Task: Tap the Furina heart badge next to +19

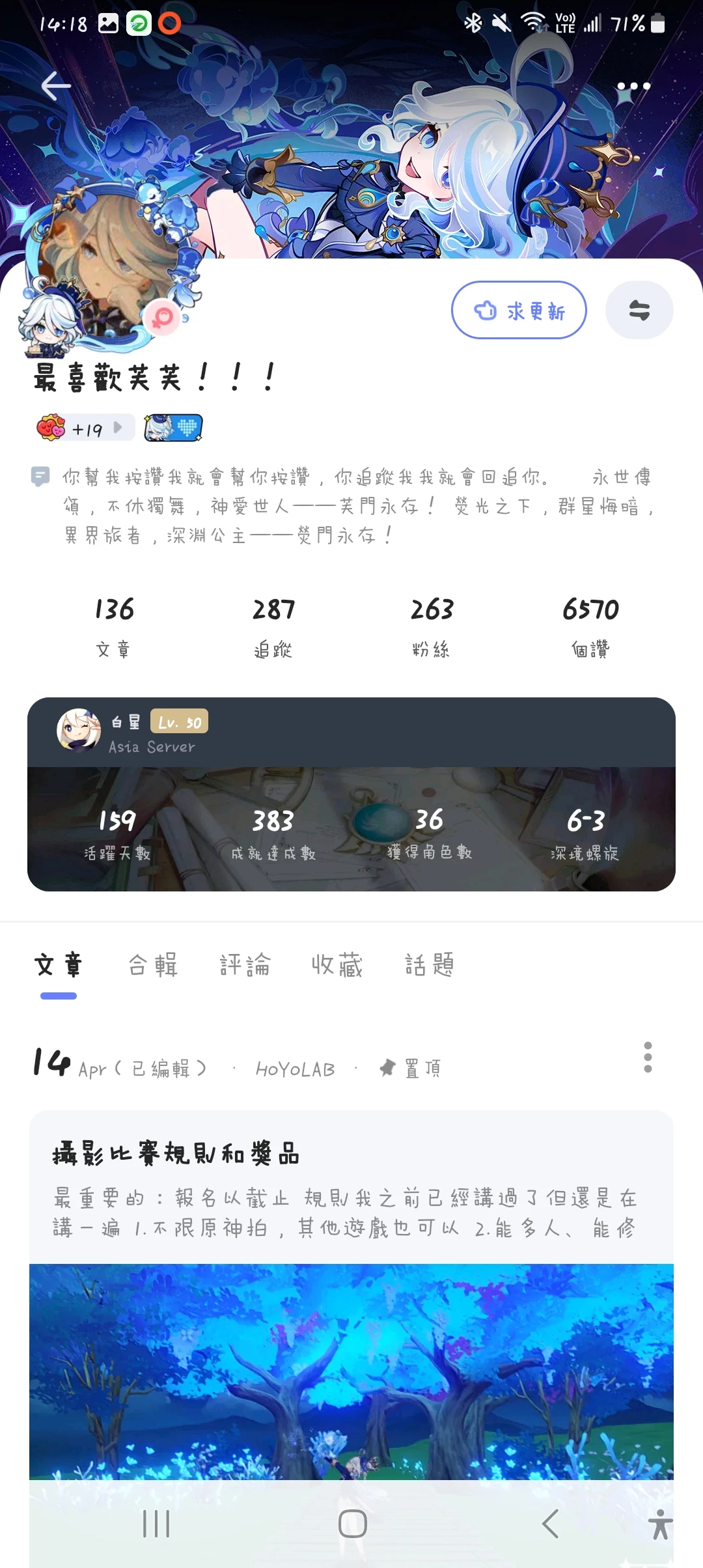Action: pos(172,427)
